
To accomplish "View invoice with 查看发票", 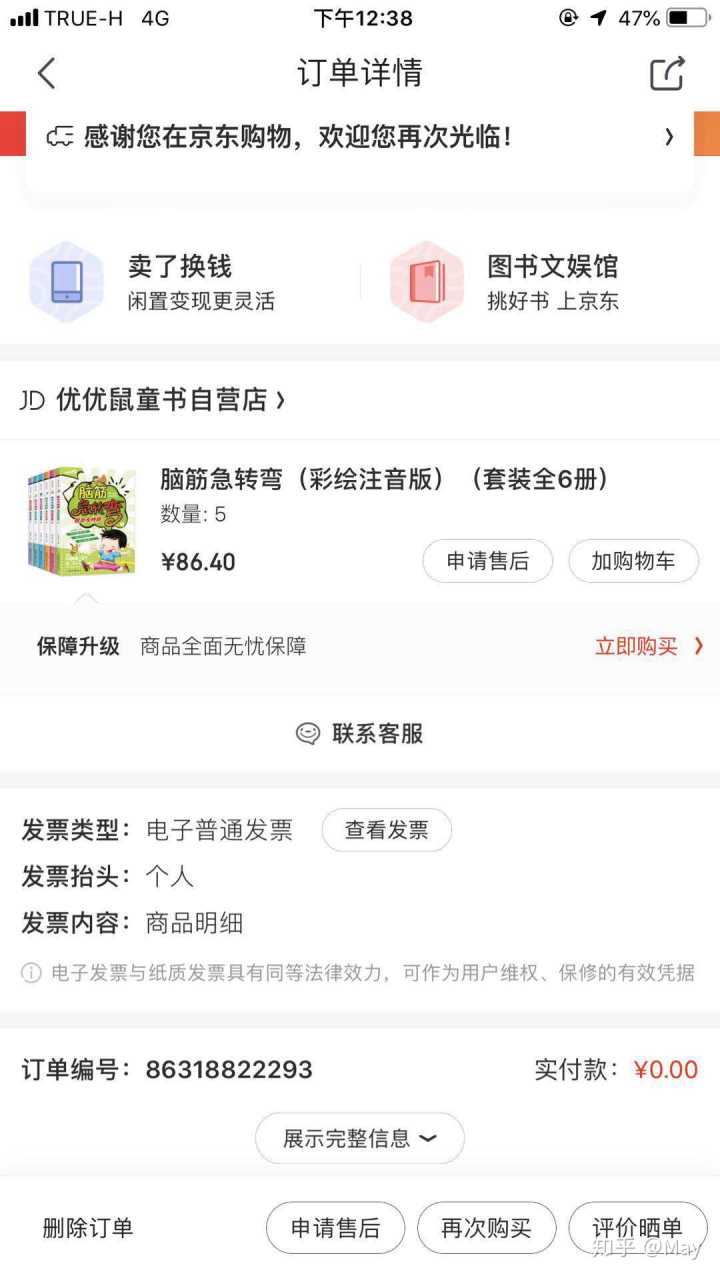I will [386, 829].
